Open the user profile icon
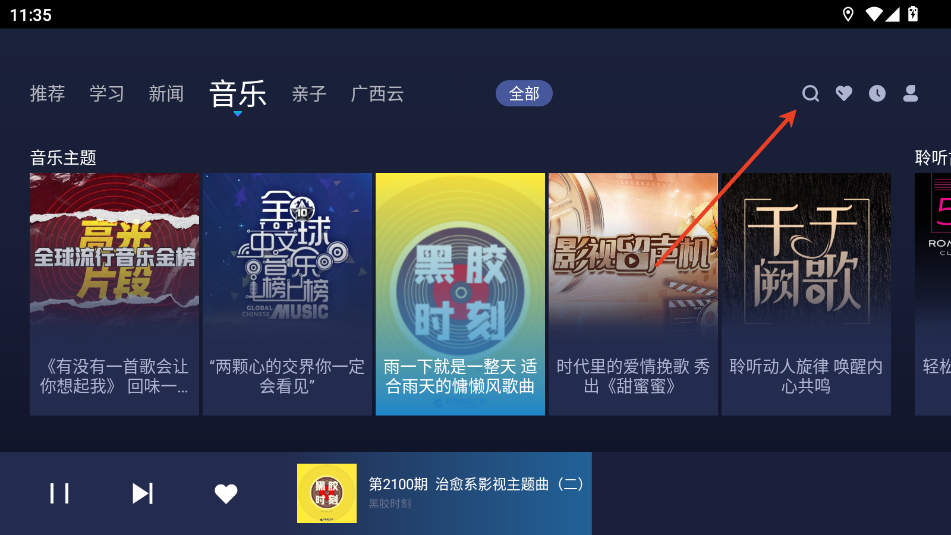This screenshot has height=535, width=951. [x=910, y=93]
